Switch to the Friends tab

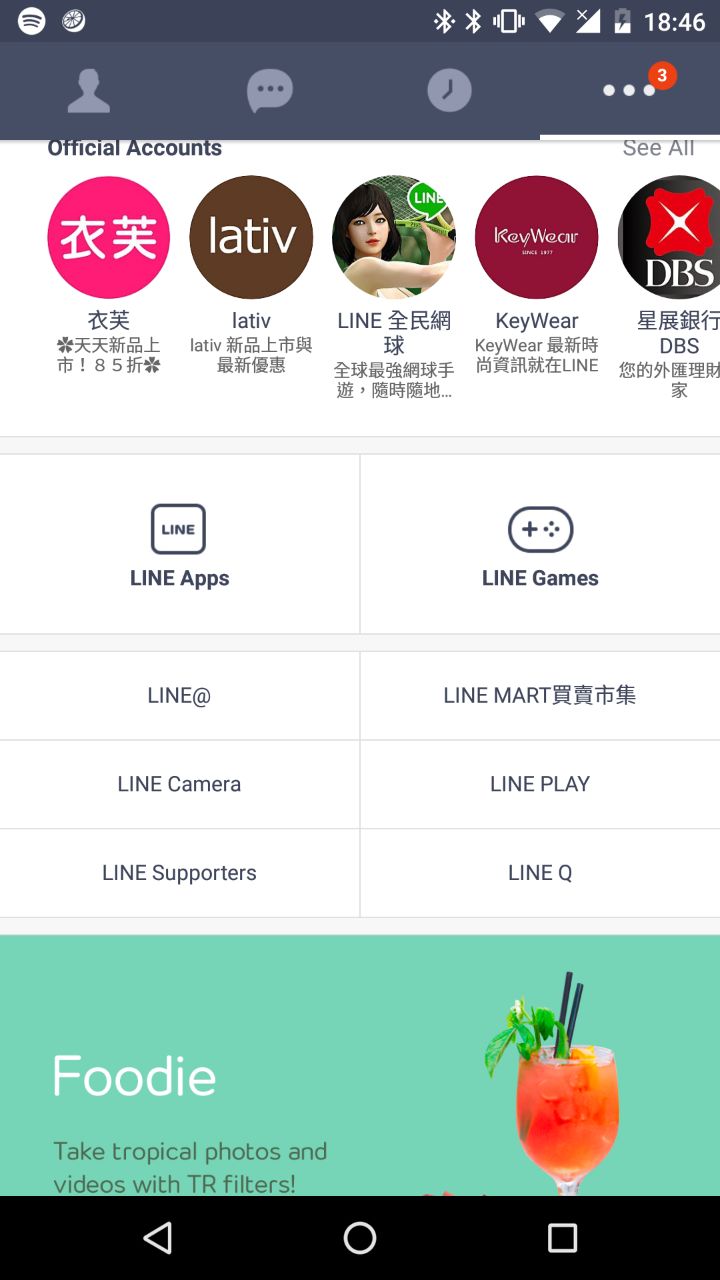click(89, 91)
